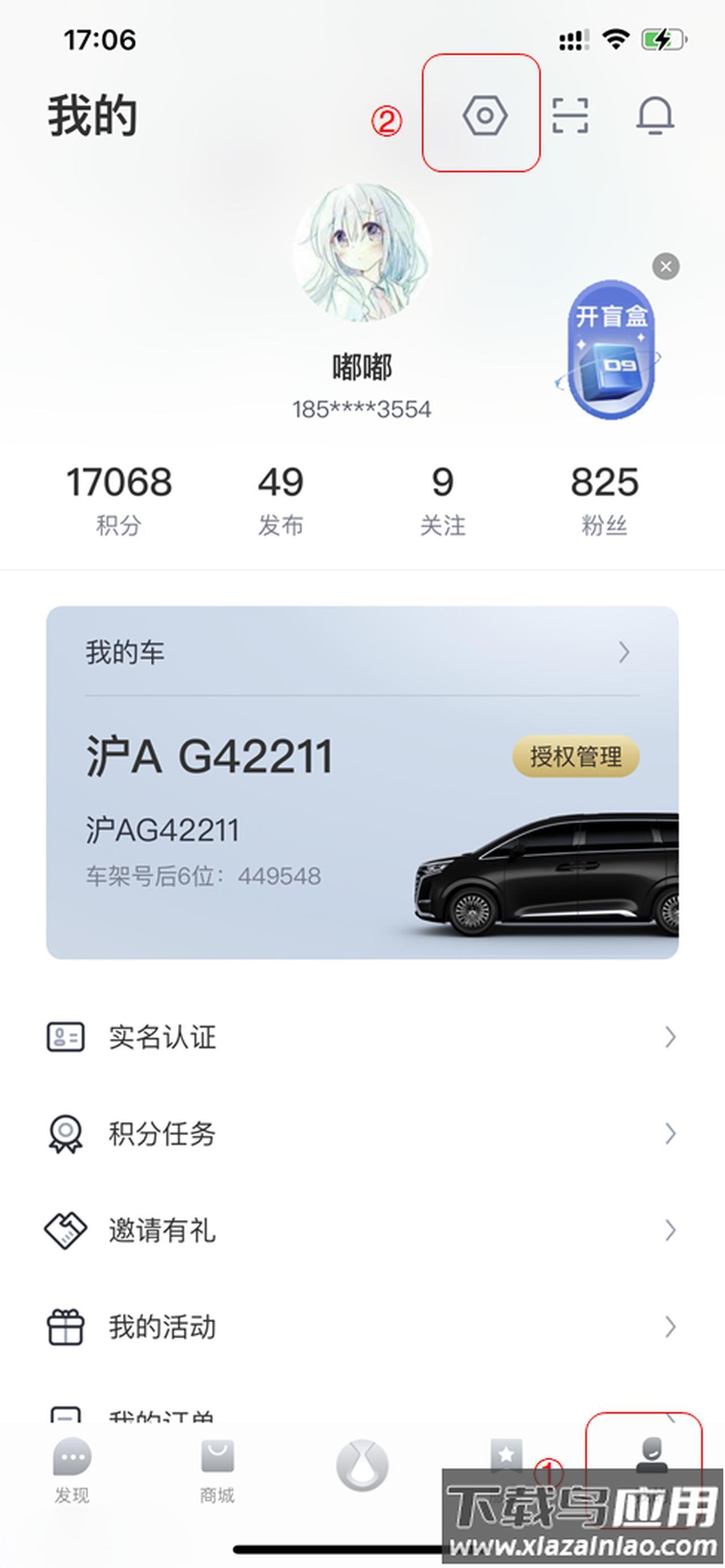Tap the 授权管理 button
Image resolution: width=725 pixels, height=1568 pixels.
(575, 757)
